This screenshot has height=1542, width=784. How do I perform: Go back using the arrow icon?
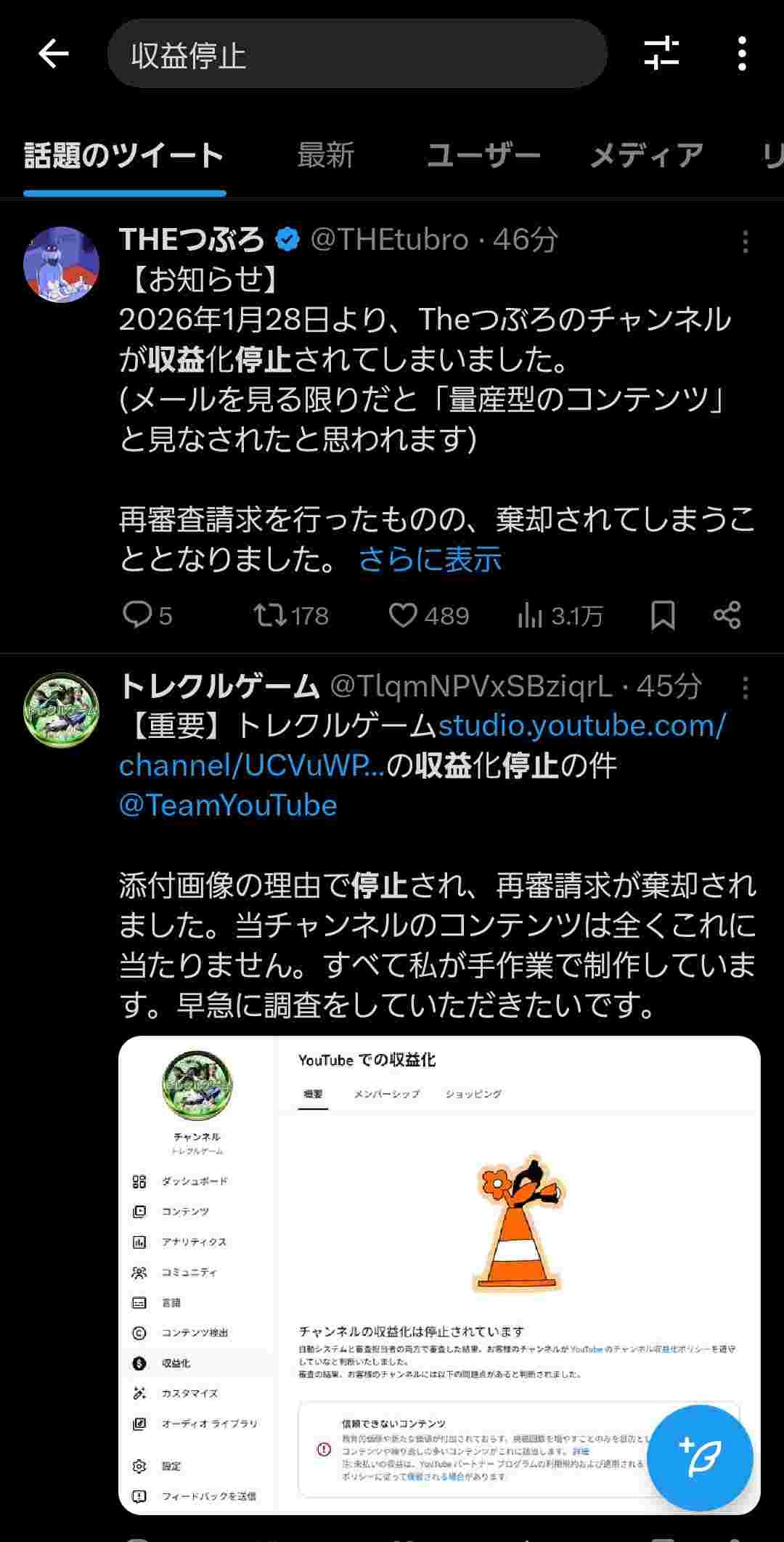coord(54,54)
